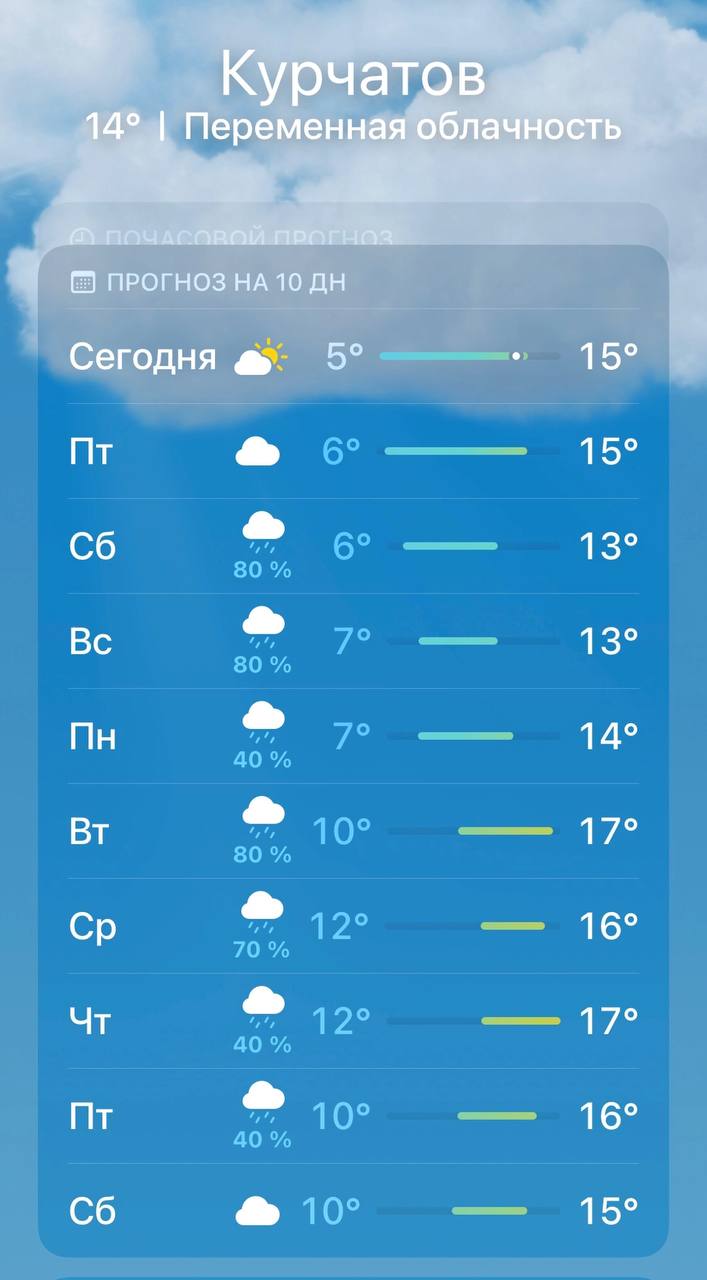The image size is (707, 1280).
Task: View details for the Вт row
Action: click(353, 831)
